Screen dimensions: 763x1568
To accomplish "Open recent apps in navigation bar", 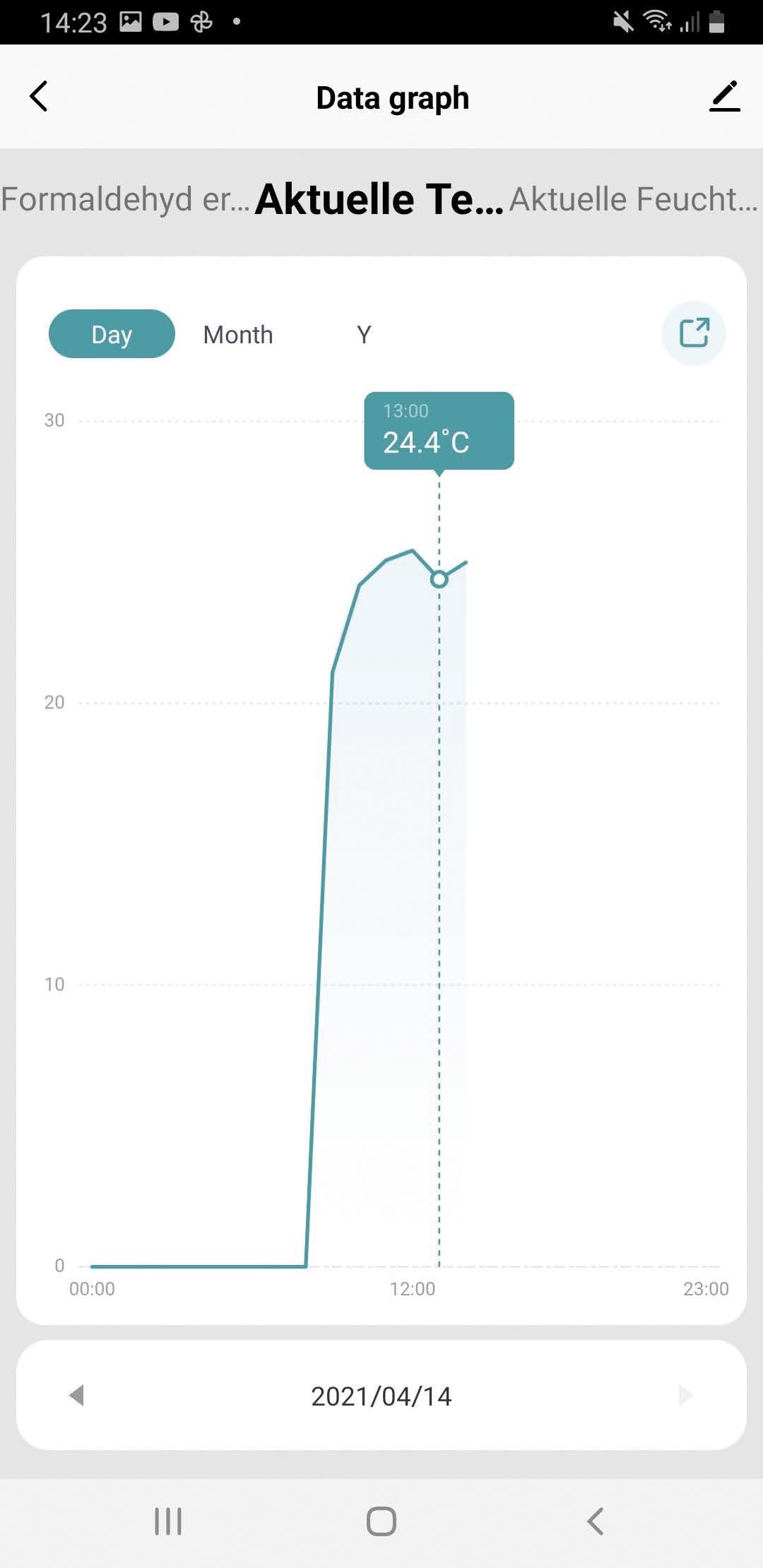I will coord(168,1521).
